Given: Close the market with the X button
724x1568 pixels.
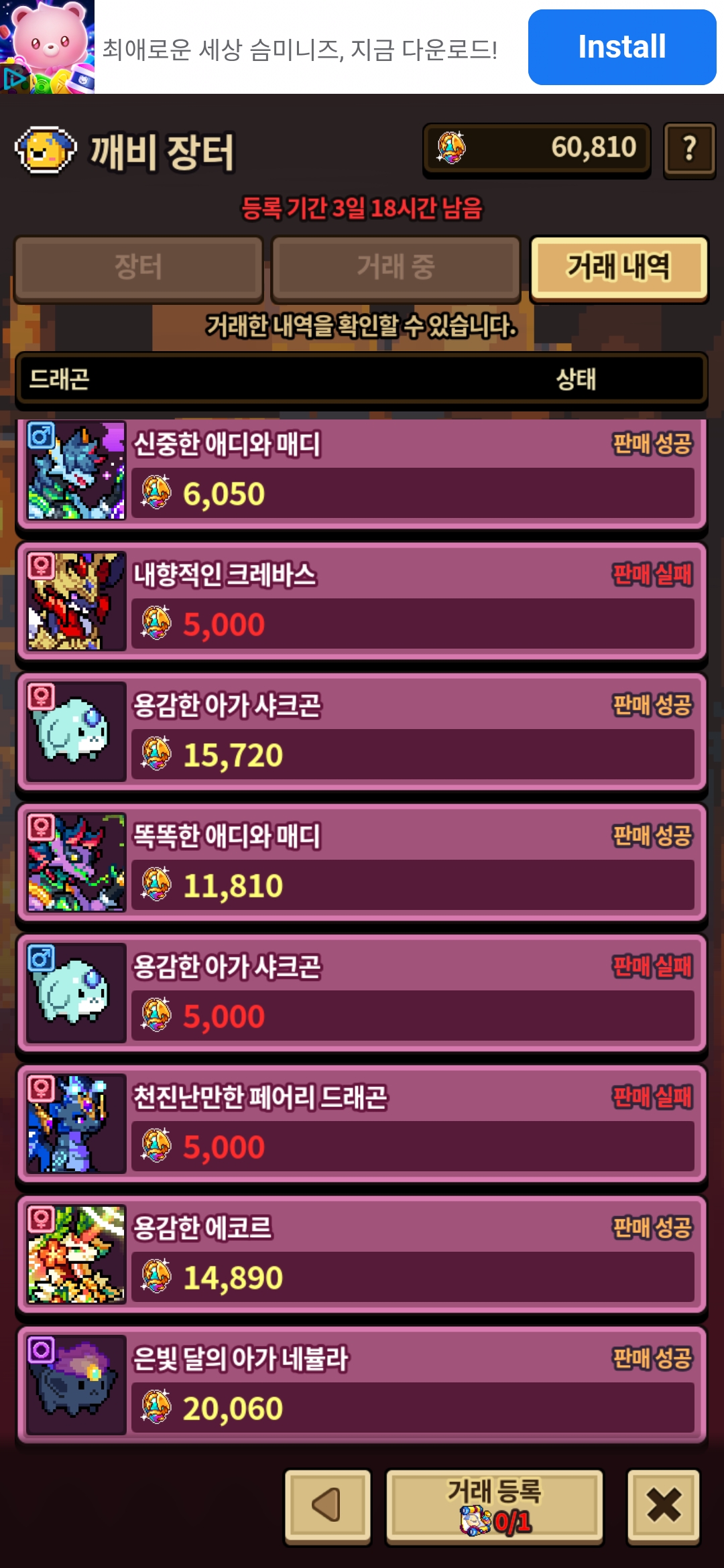Looking at the screenshot, I should pyautogui.click(x=663, y=1505).
